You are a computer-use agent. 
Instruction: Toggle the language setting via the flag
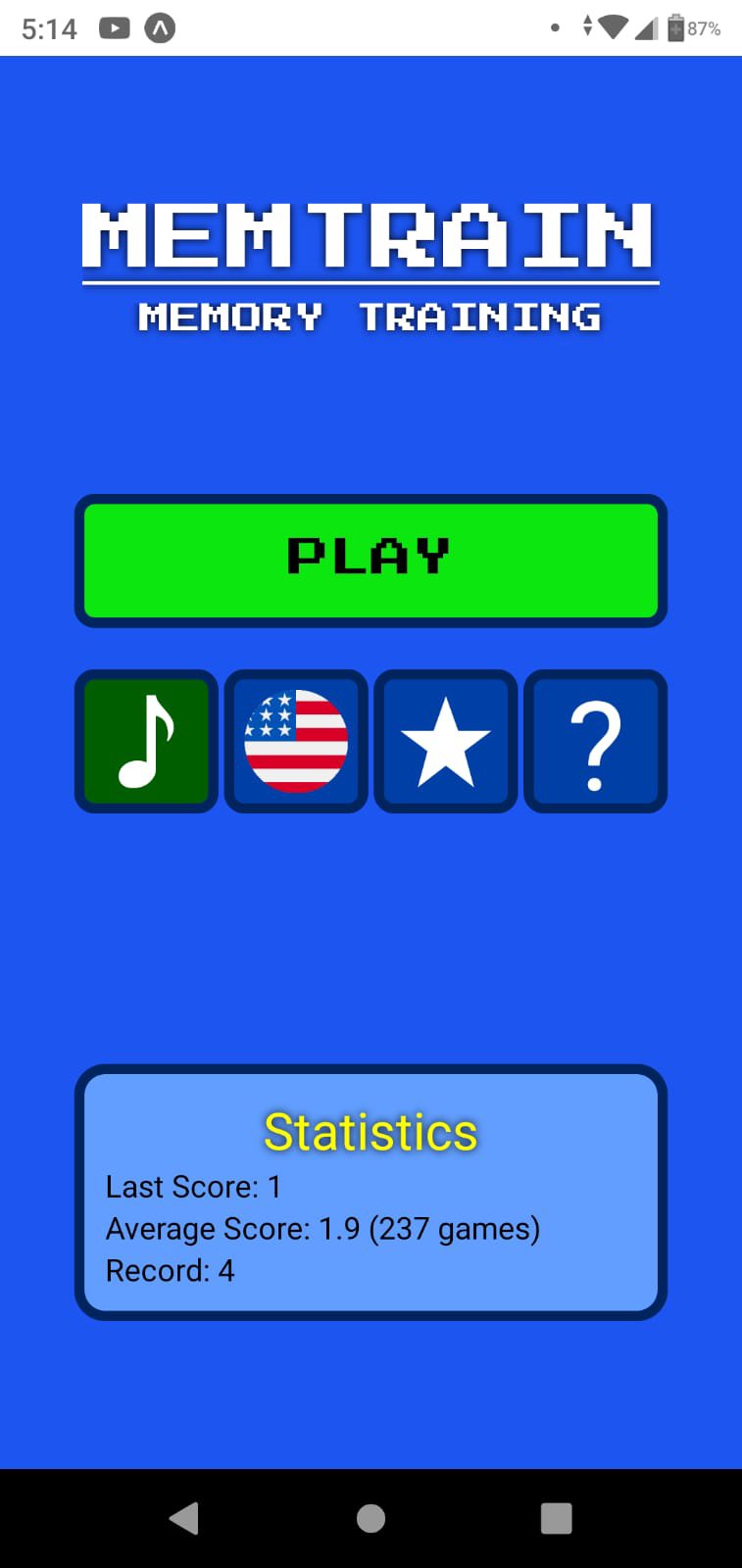coord(295,740)
